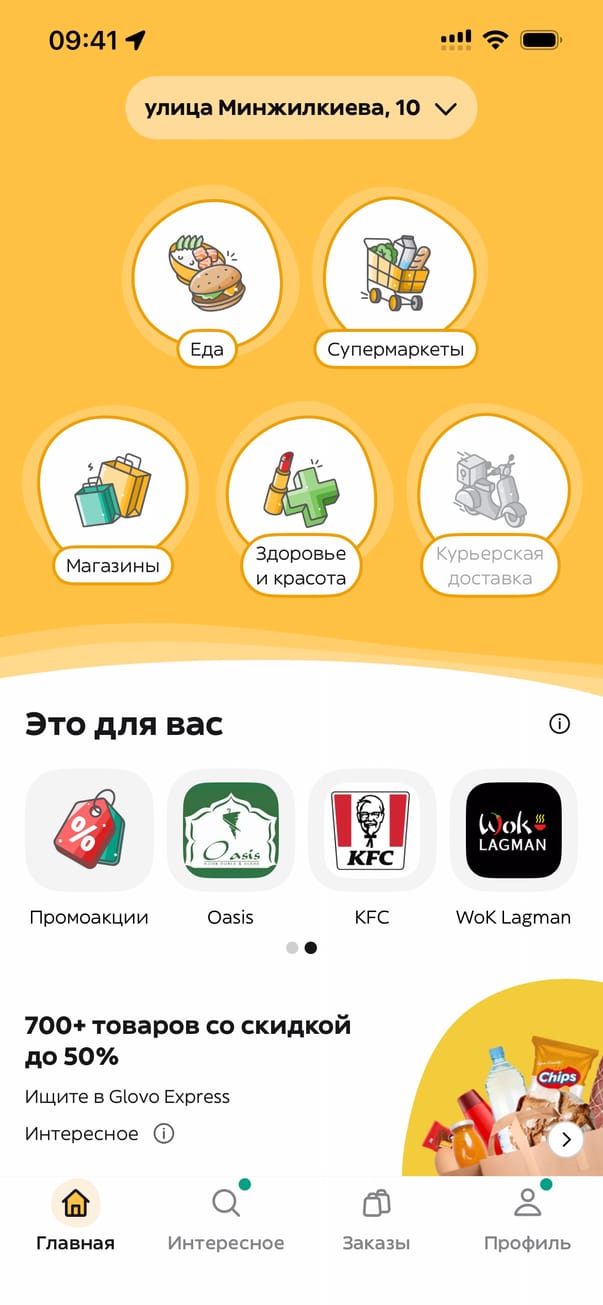Go to the Профиль tab

527,1217
